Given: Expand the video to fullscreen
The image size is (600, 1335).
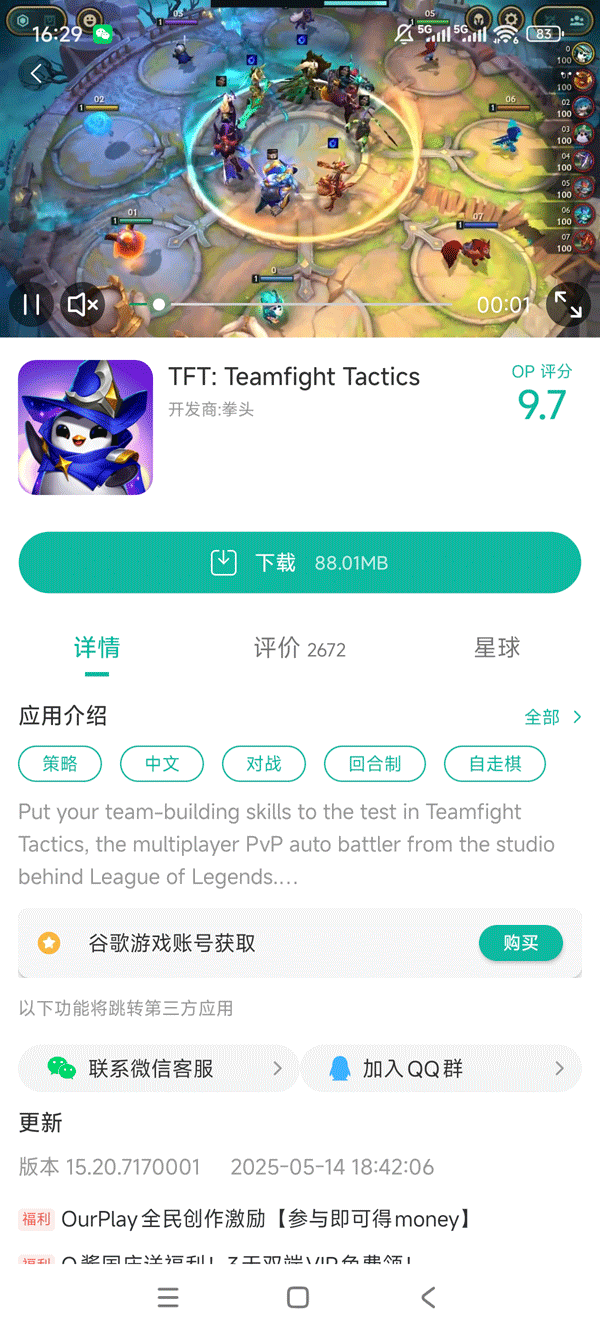Looking at the screenshot, I should 568,304.
